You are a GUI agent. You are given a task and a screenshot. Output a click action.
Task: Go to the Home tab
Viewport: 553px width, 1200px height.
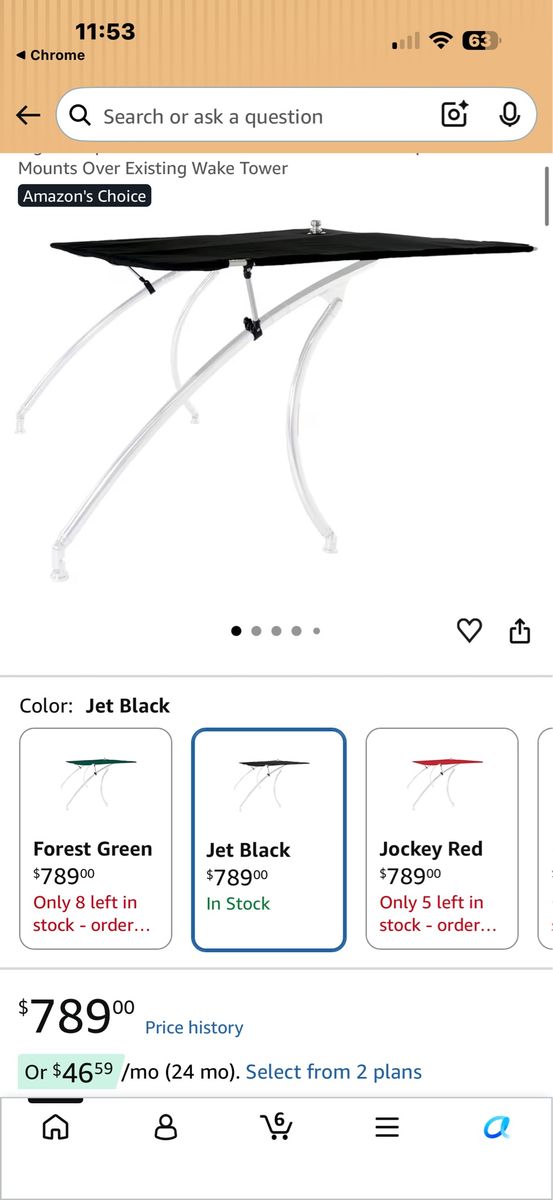[56, 1128]
